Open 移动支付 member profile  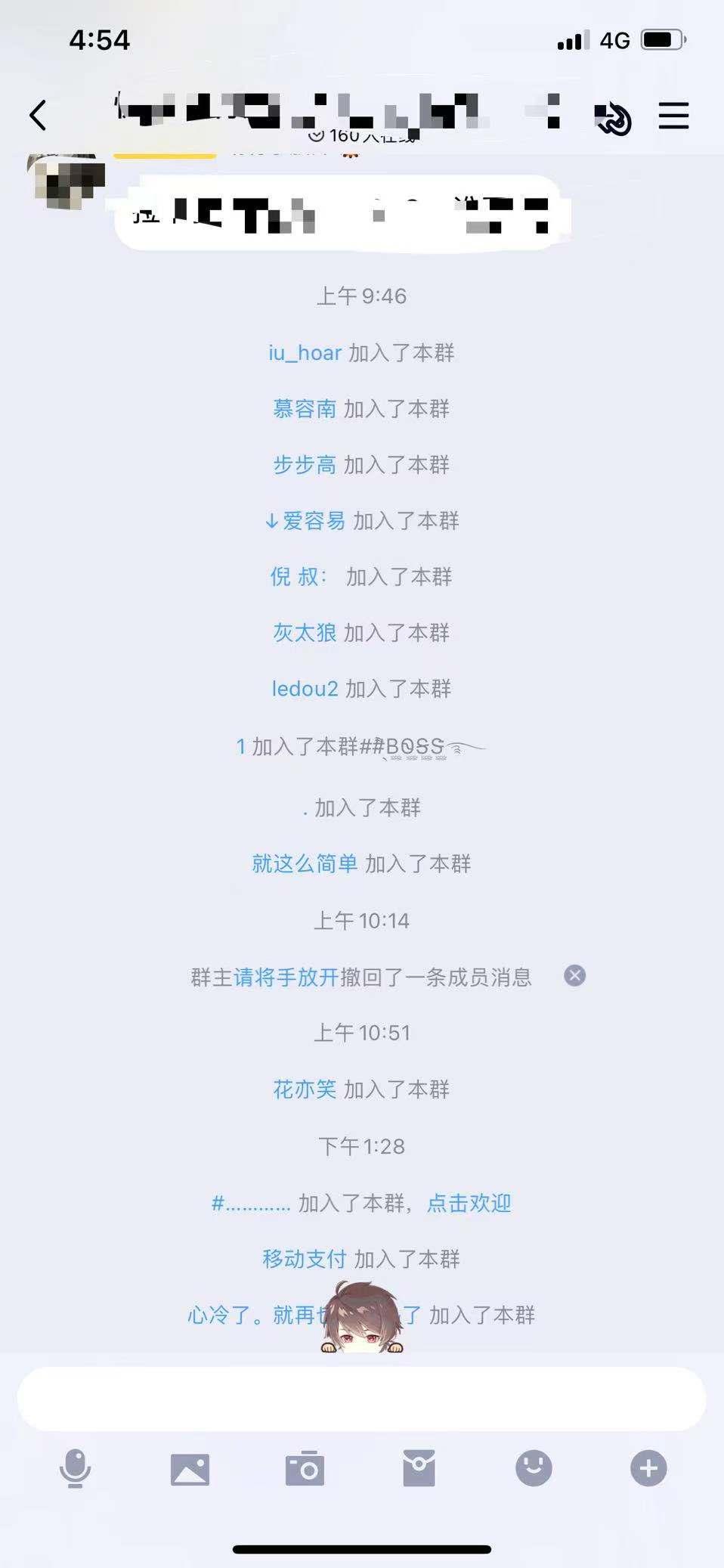pos(304,1259)
